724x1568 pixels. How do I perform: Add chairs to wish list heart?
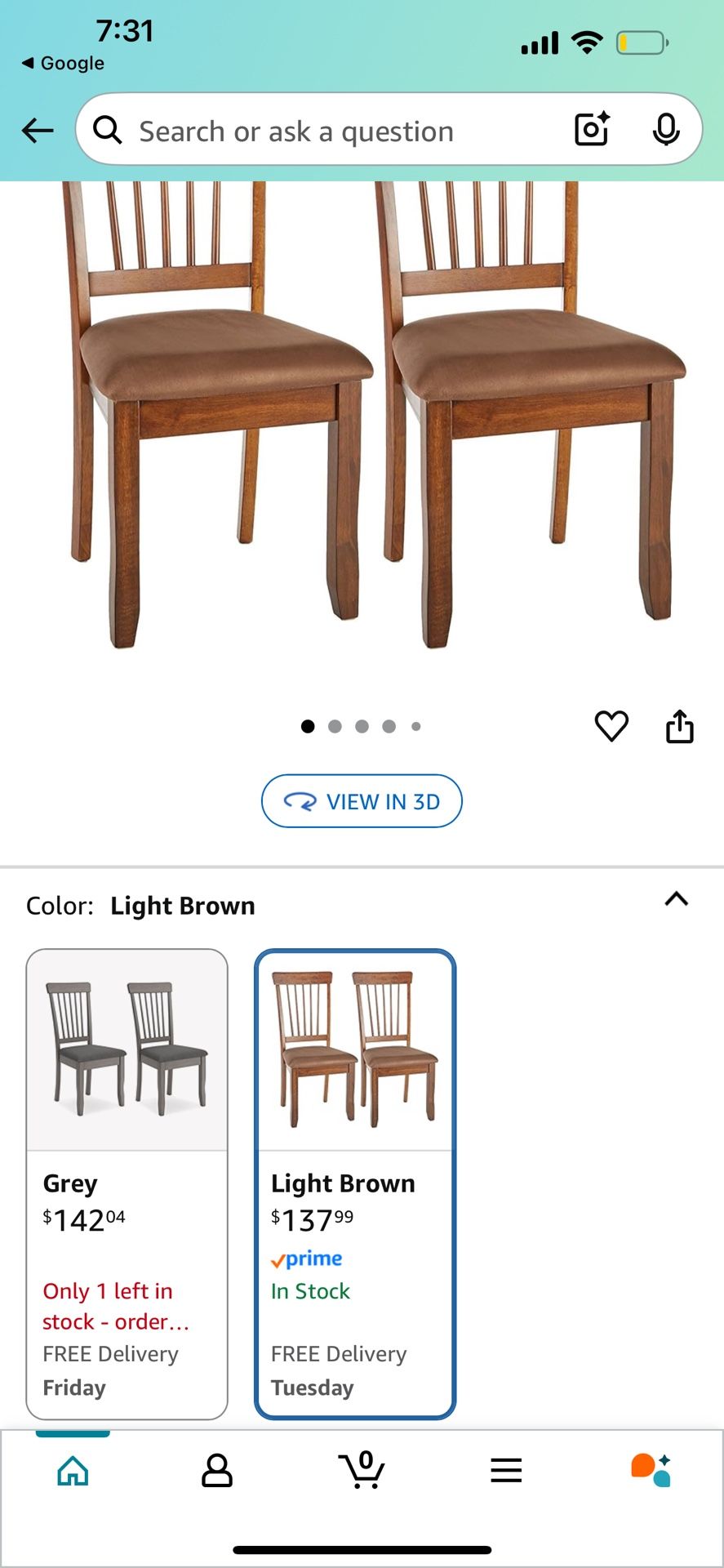pyautogui.click(x=611, y=726)
